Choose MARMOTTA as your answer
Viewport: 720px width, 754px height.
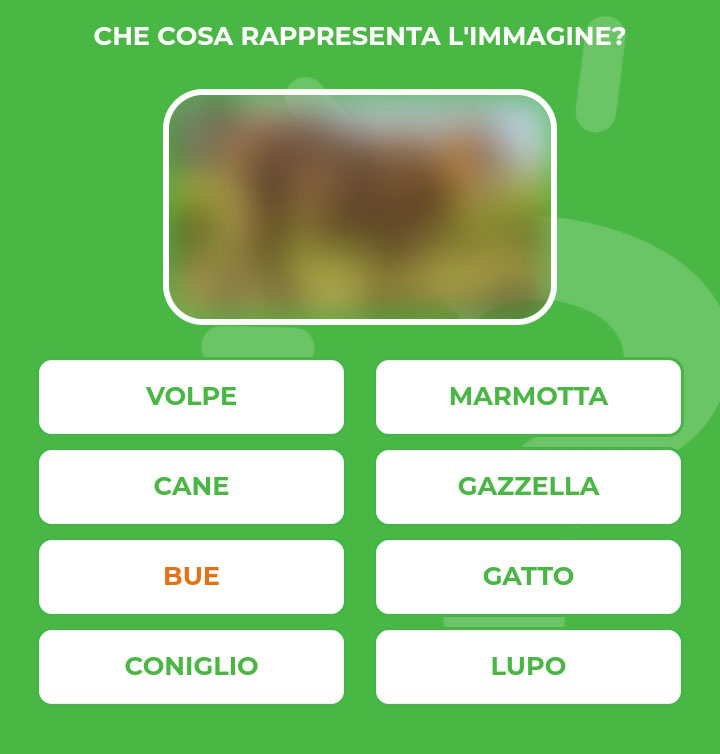(528, 397)
